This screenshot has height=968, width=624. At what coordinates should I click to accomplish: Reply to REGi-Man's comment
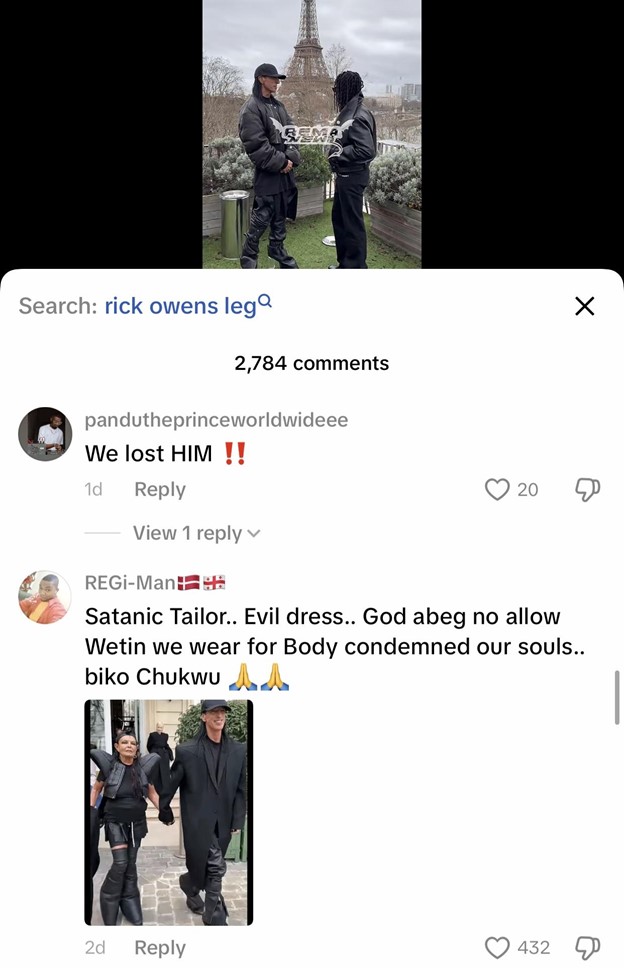[159, 947]
